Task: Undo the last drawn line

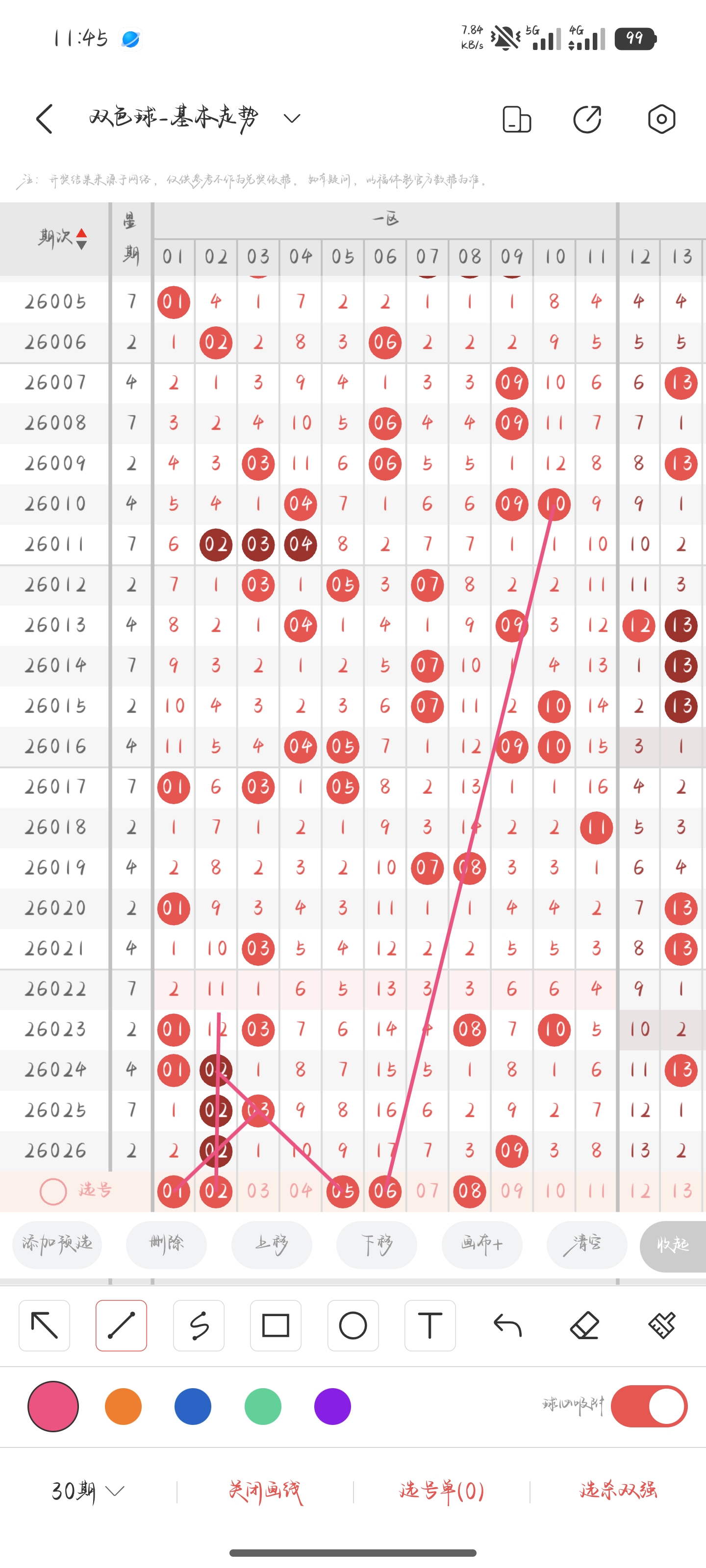Action: 507,1326
